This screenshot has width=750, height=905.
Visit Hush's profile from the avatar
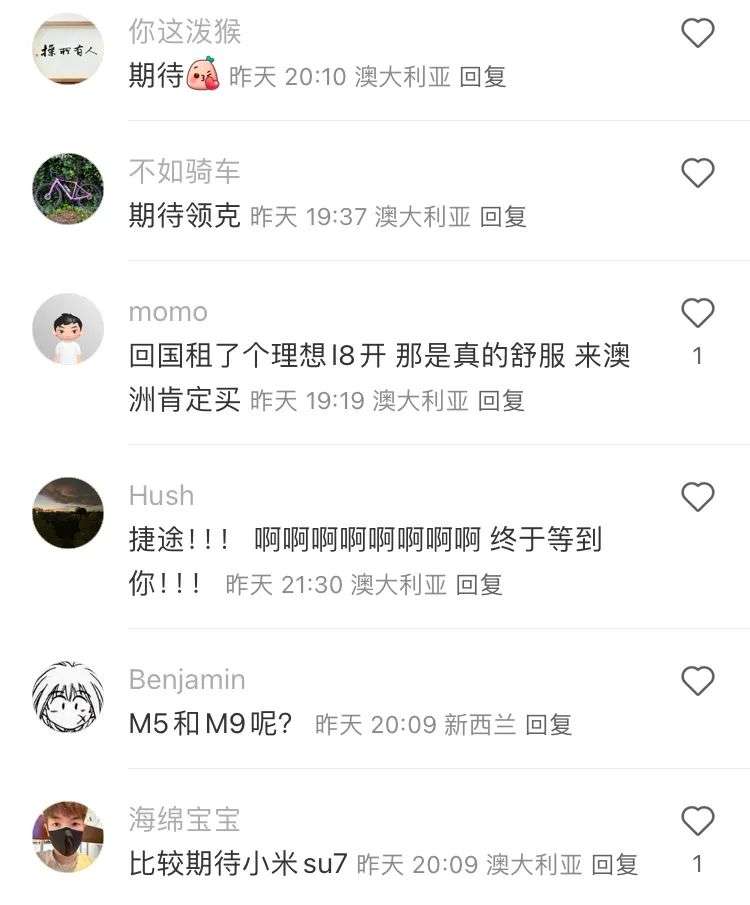coord(68,512)
